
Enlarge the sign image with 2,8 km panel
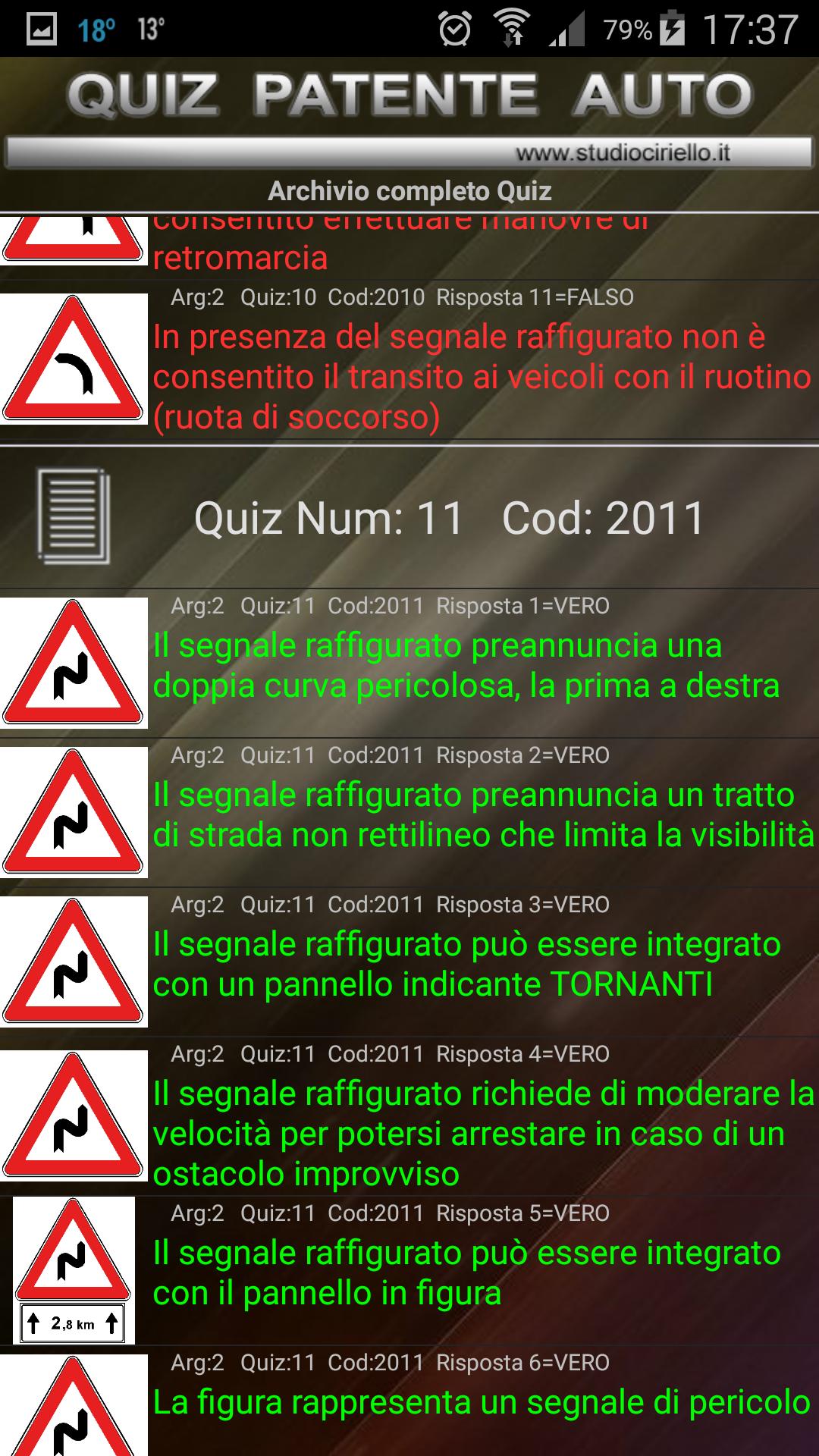pos(74,1270)
